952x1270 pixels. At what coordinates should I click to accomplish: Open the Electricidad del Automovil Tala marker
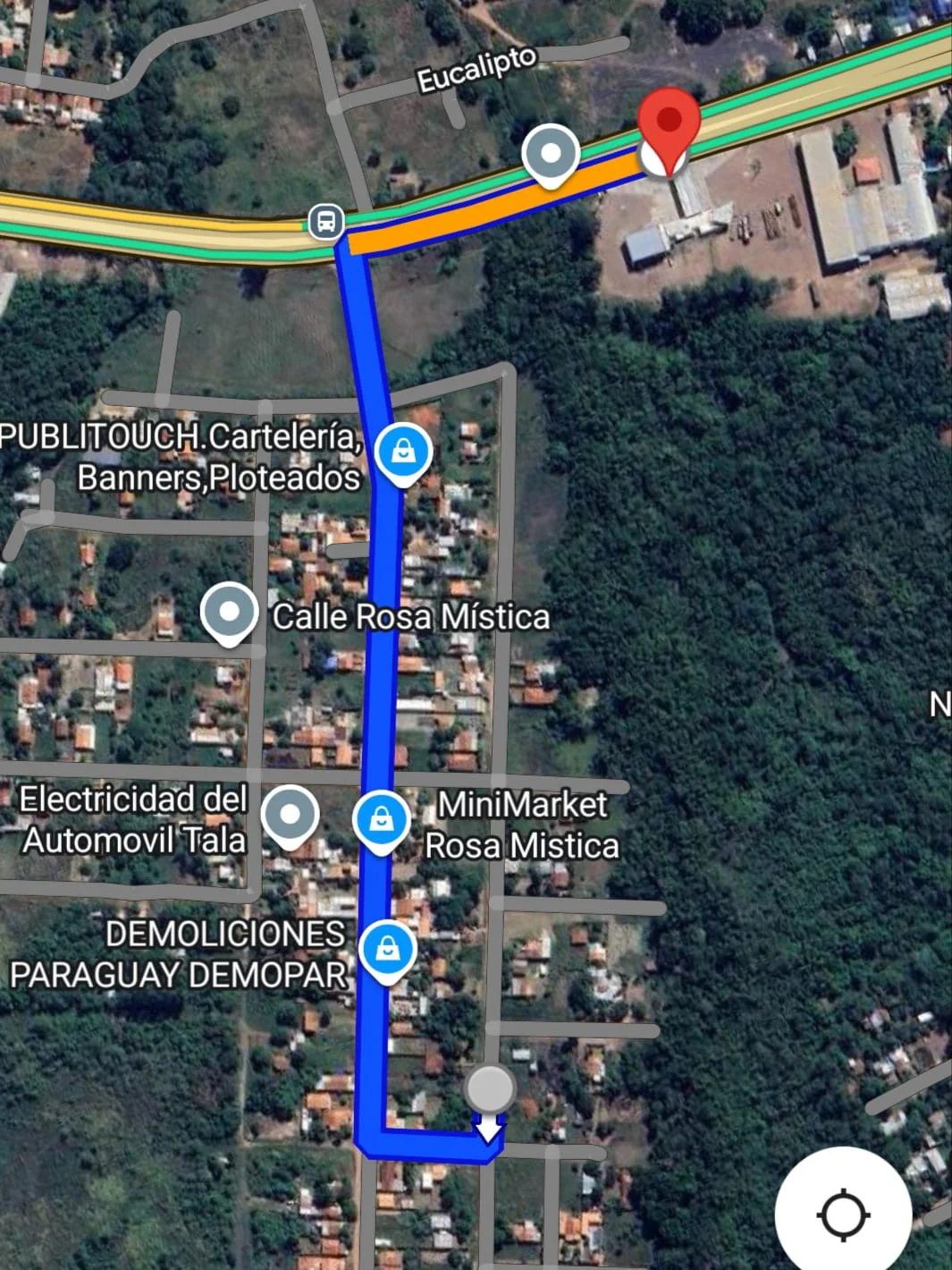[x=290, y=815]
